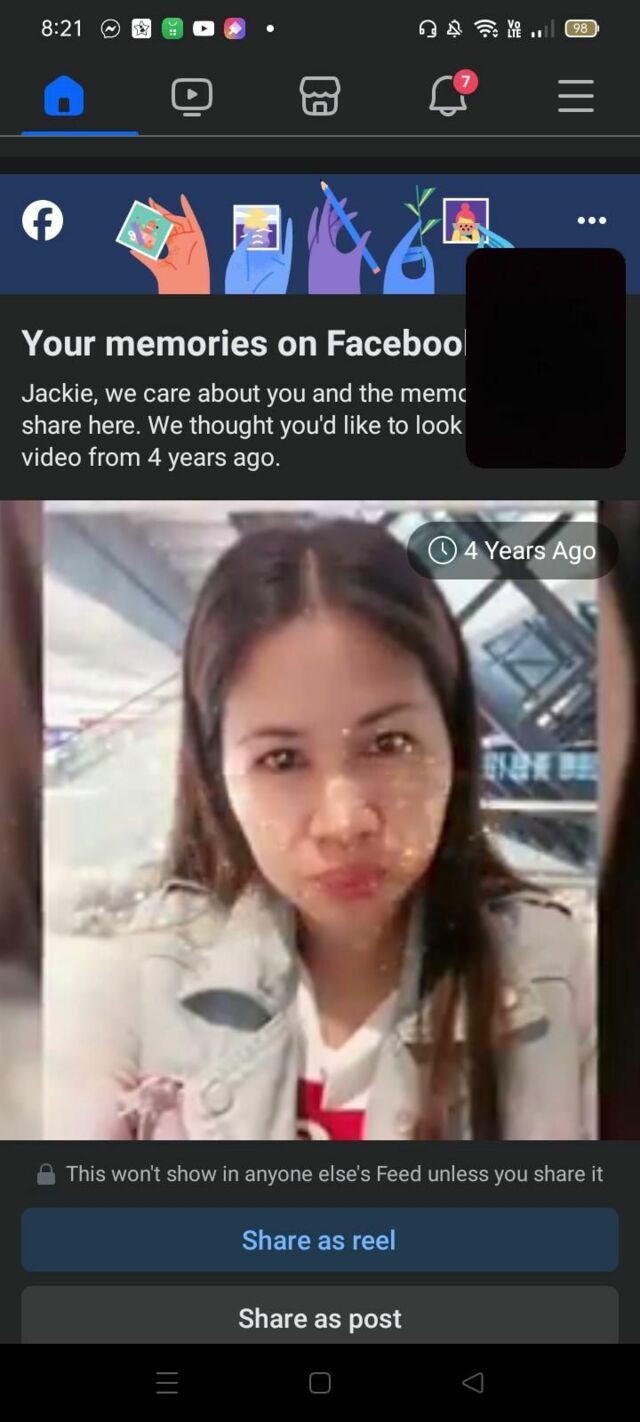The image size is (640, 1422).
Task: Open the Marketplace tab
Action: point(320,97)
